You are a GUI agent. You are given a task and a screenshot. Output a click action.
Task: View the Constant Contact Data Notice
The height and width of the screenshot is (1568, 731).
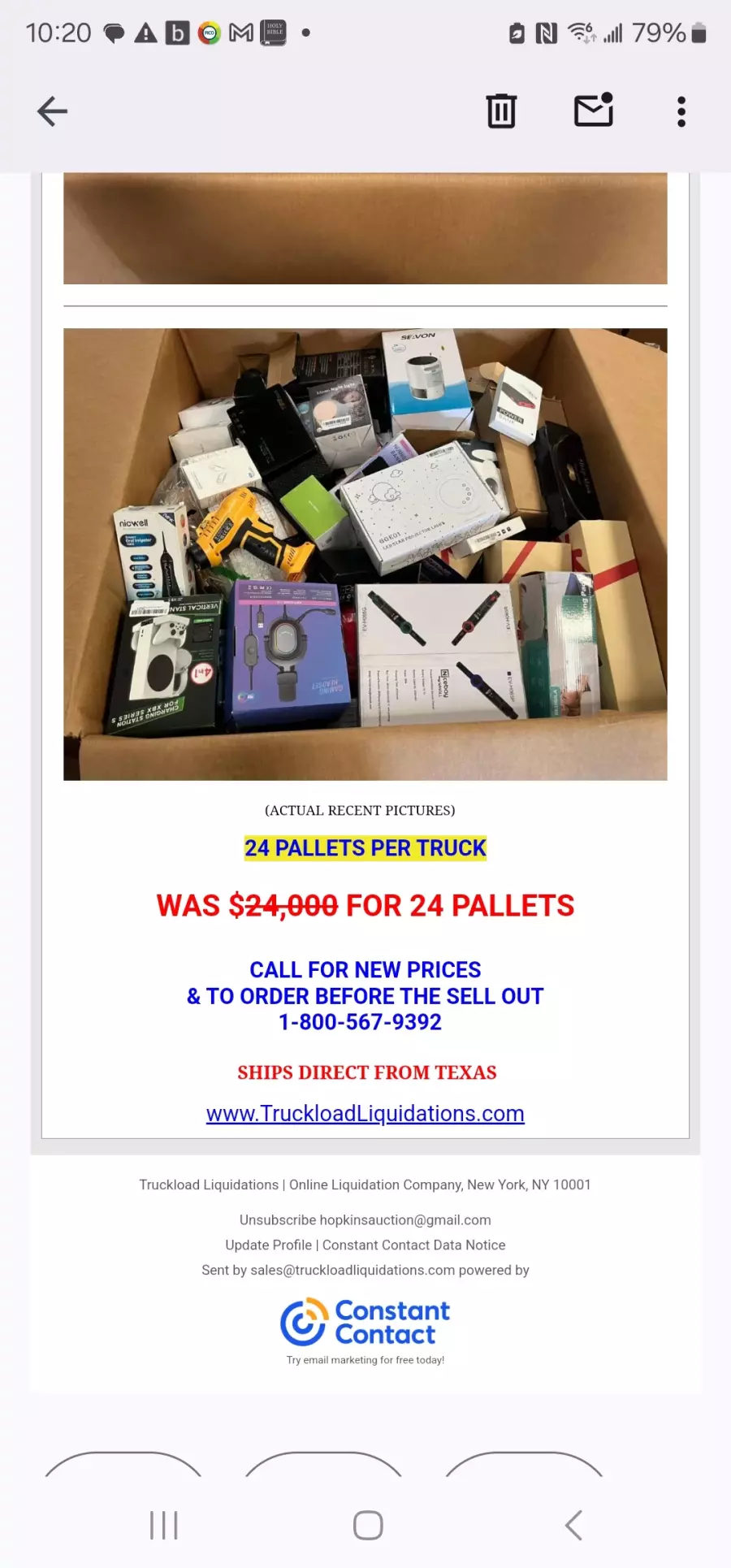pos(413,1245)
